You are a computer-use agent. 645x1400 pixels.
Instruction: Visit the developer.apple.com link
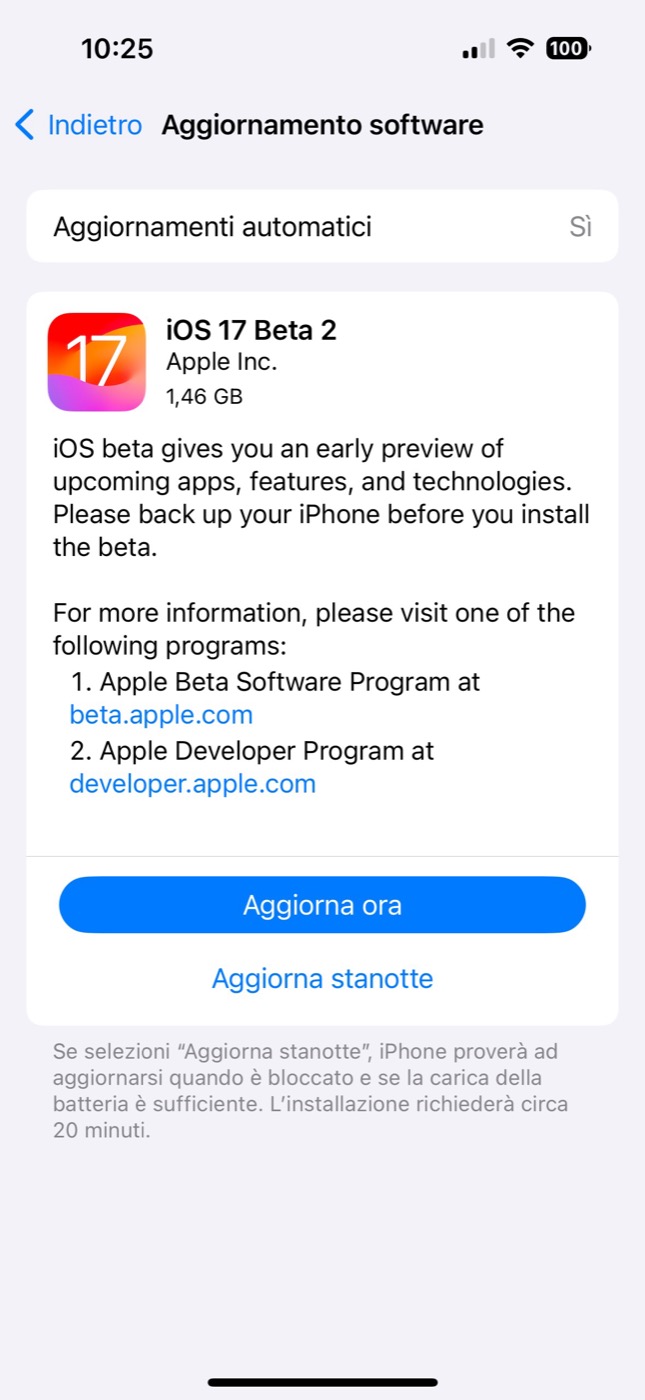pyautogui.click(x=192, y=783)
